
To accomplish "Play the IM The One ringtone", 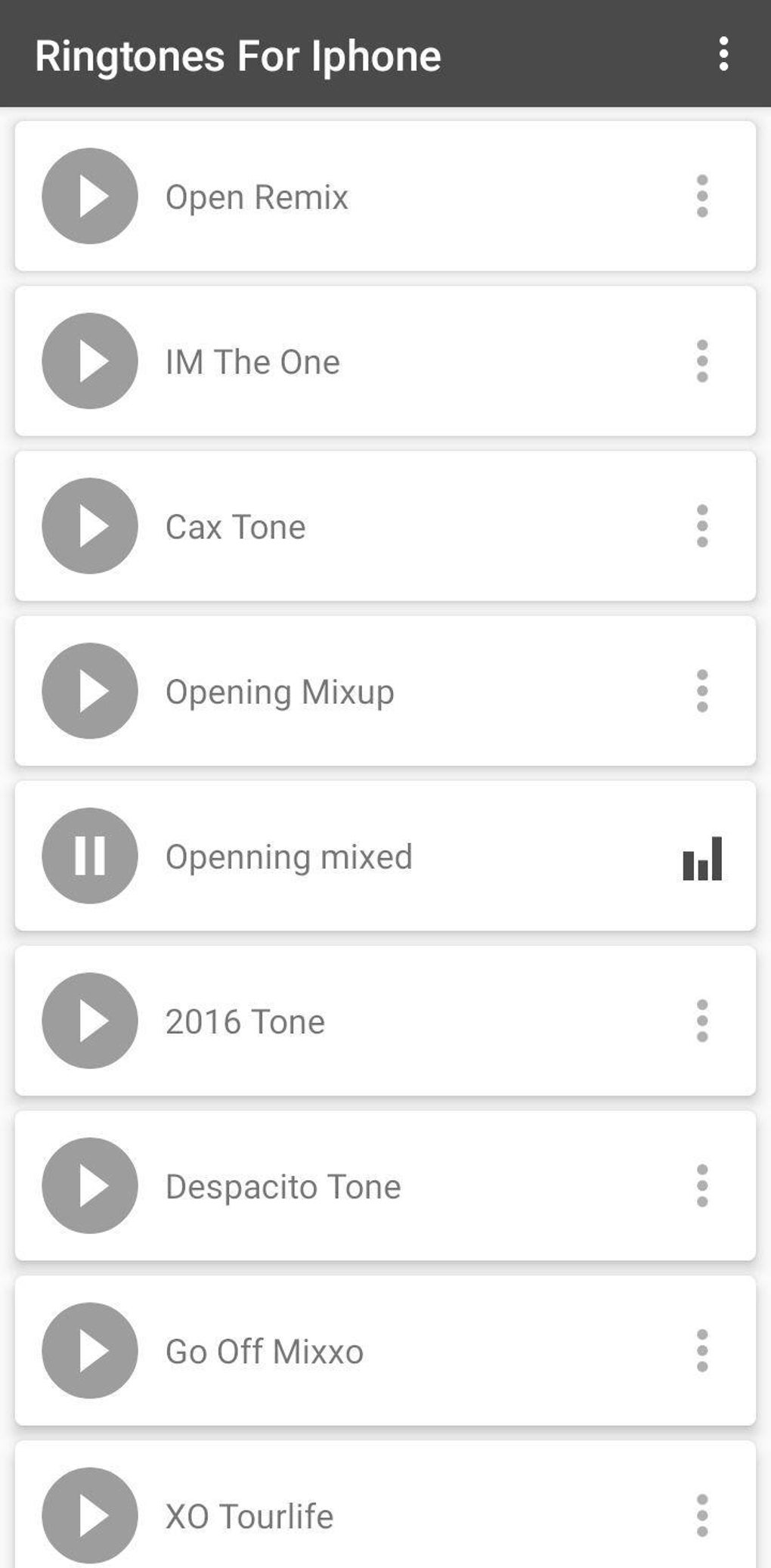I will tap(90, 361).
